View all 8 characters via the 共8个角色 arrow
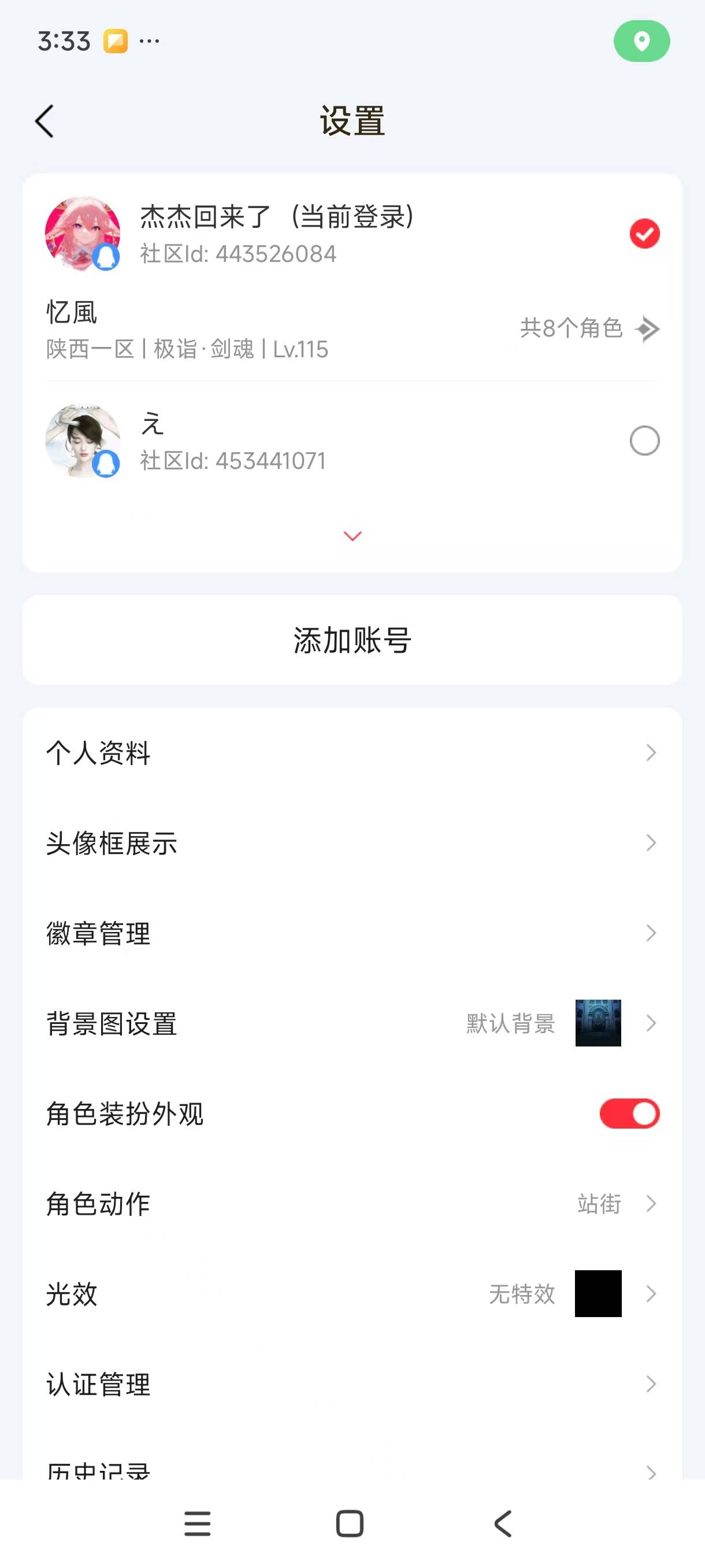The width and height of the screenshot is (705, 1568). coord(647,329)
